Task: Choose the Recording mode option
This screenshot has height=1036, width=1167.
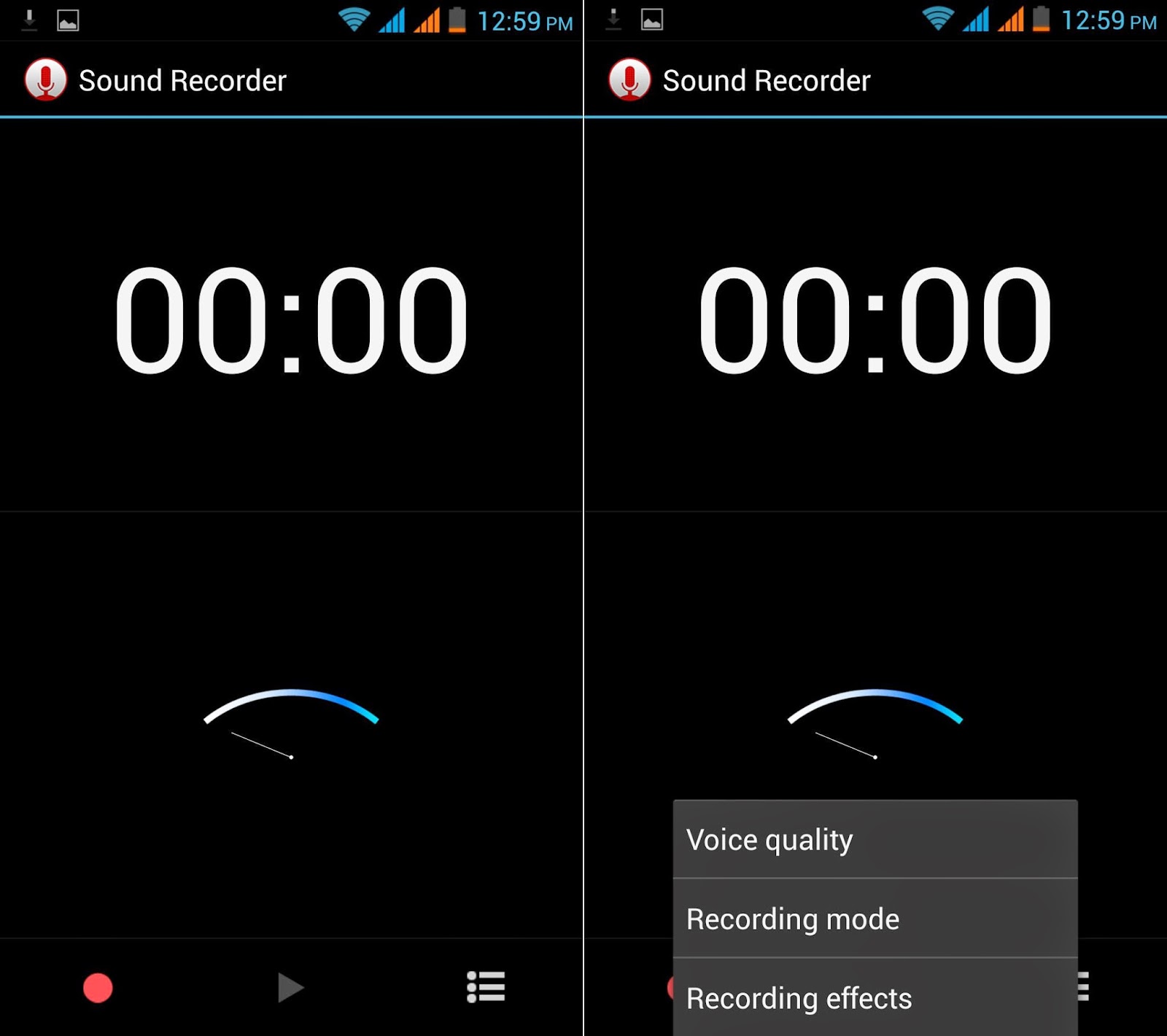Action: [875, 919]
